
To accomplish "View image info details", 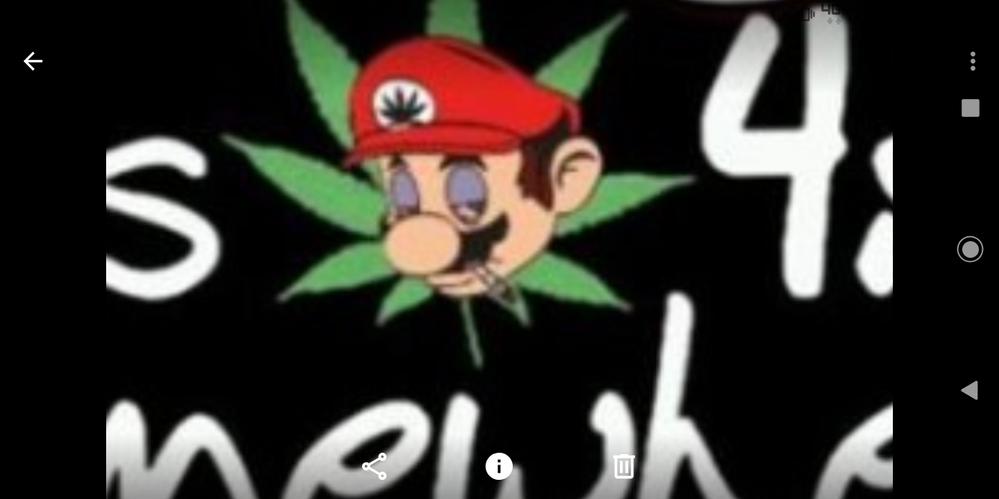I will click(499, 466).
